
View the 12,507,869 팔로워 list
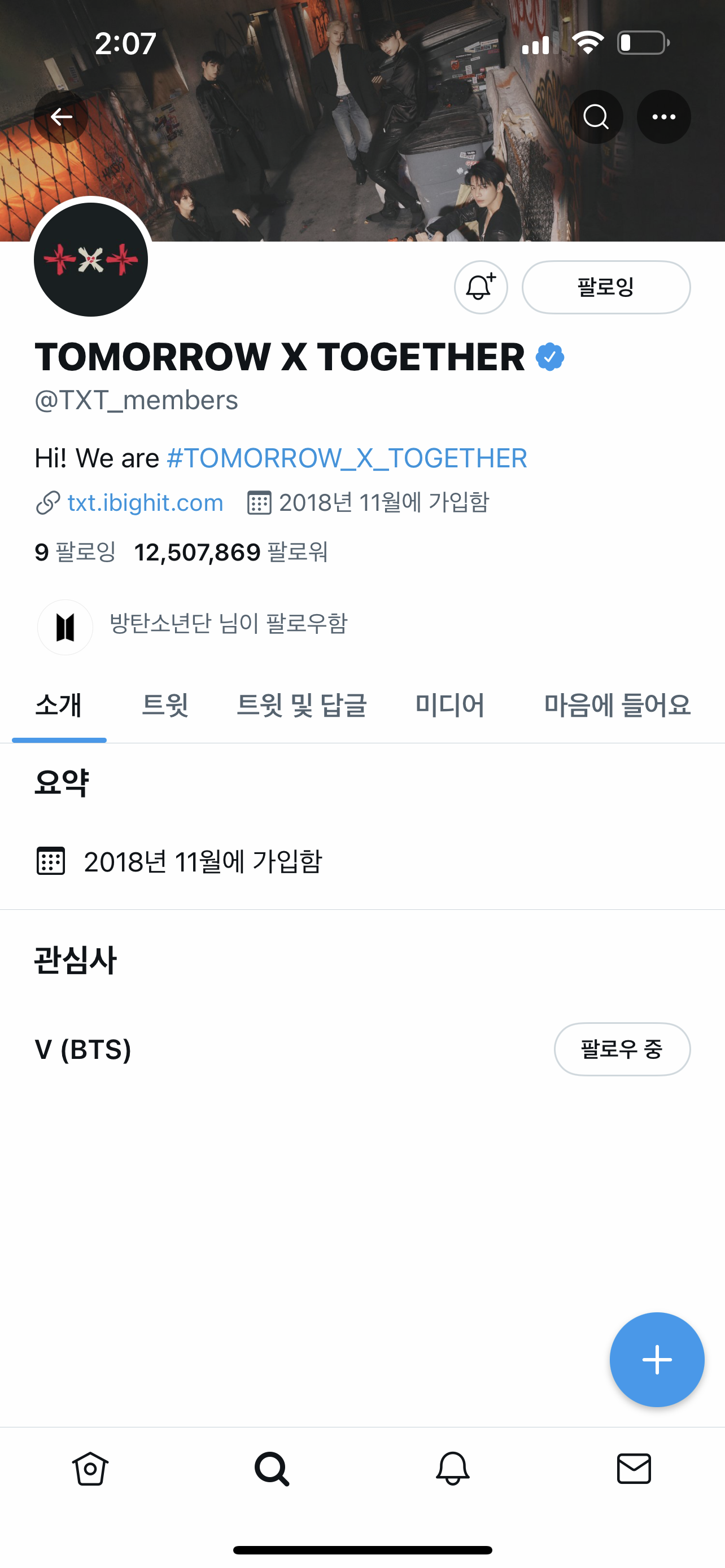[x=232, y=553]
